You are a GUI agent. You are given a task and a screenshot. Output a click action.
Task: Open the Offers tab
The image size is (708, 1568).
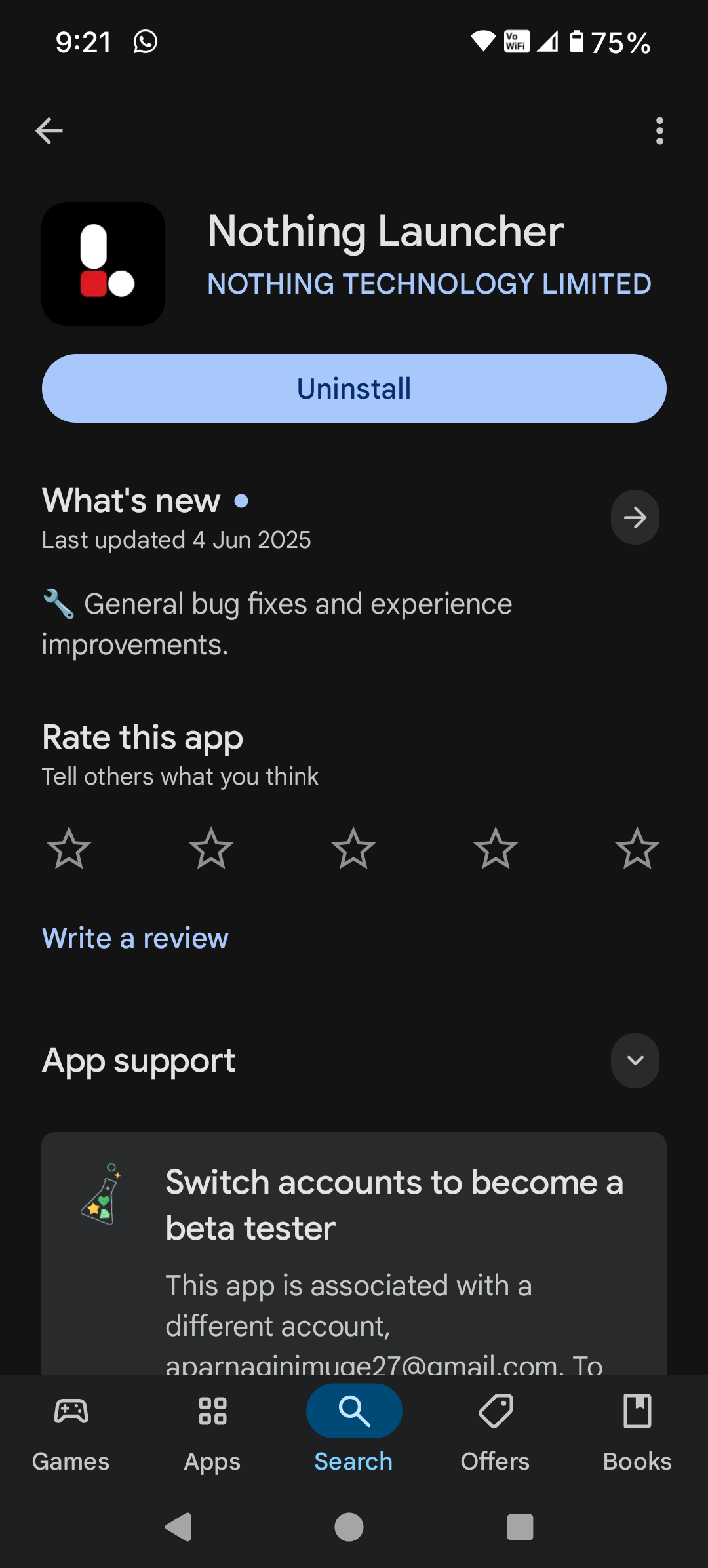496,1432
